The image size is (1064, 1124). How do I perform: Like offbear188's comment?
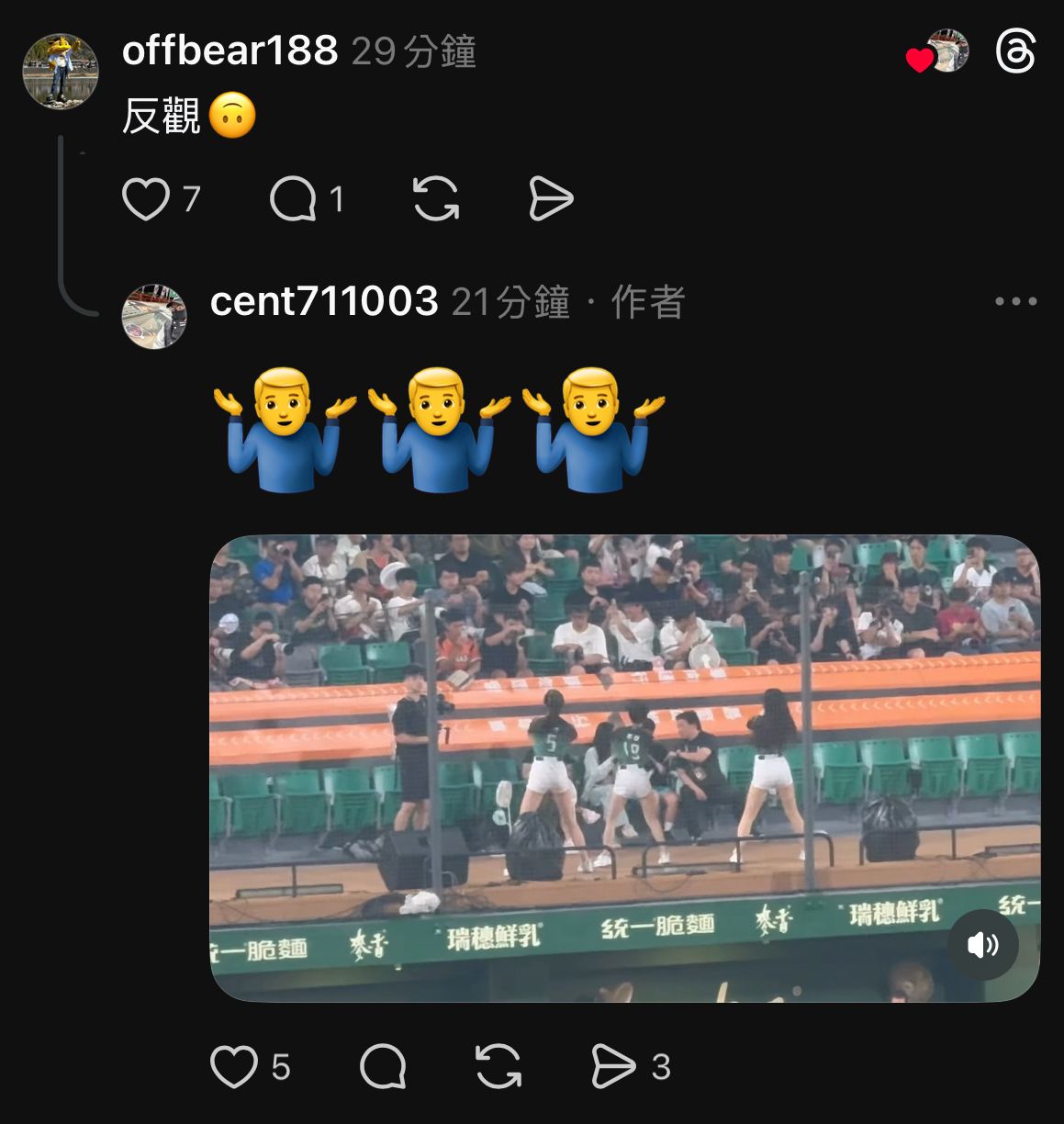point(146,199)
